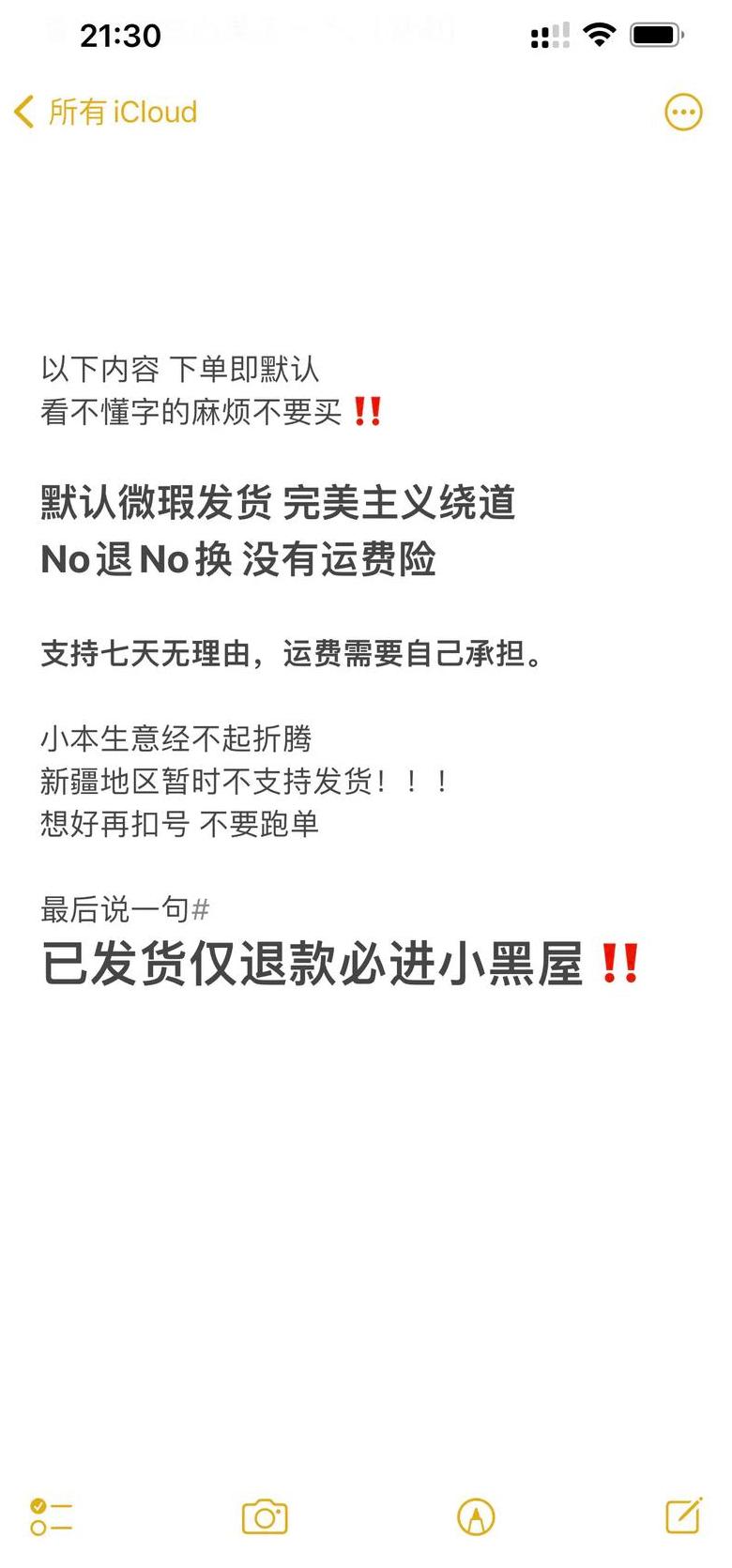Compose a new note
The width and height of the screenshot is (732, 1568).
point(684,1515)
